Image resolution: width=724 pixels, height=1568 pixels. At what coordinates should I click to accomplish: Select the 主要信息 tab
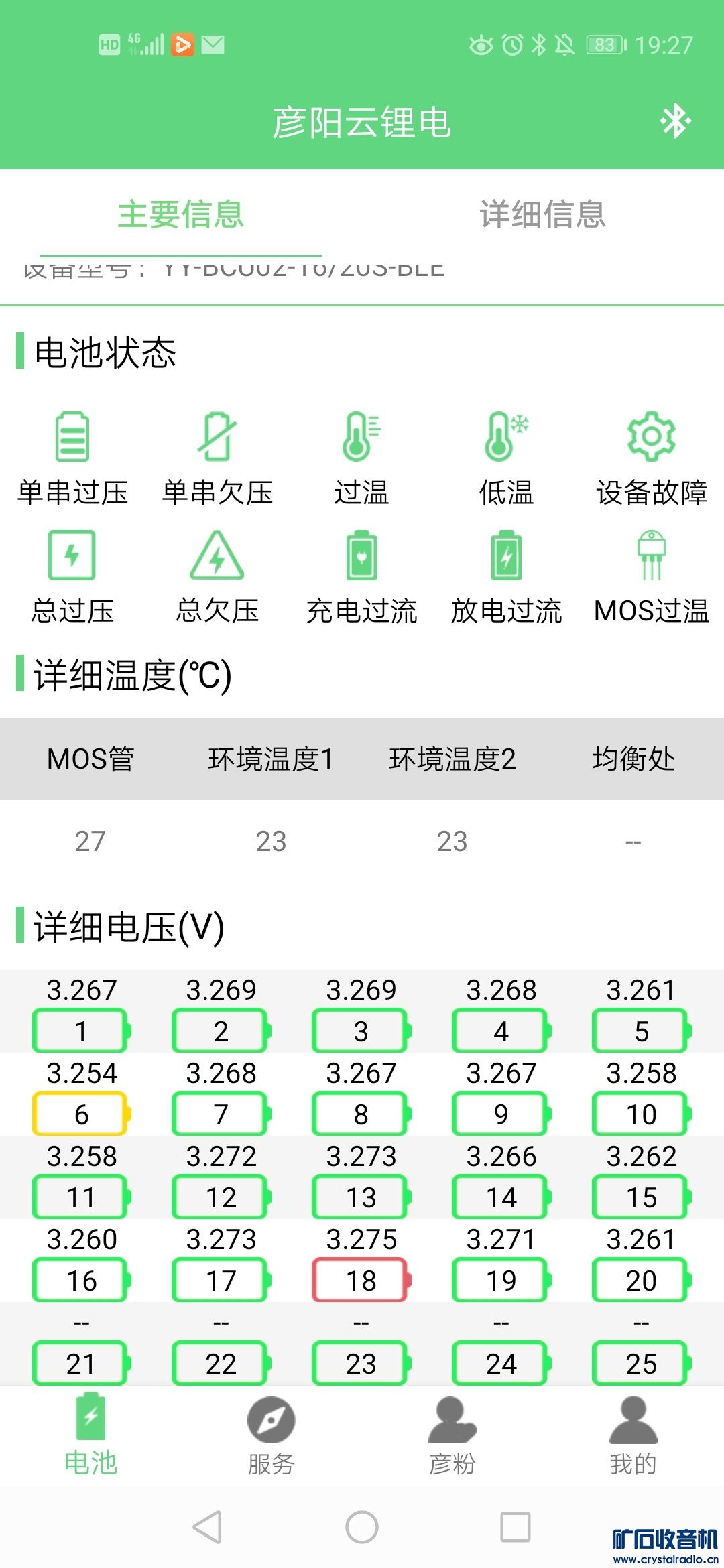(x=180, y=214)
